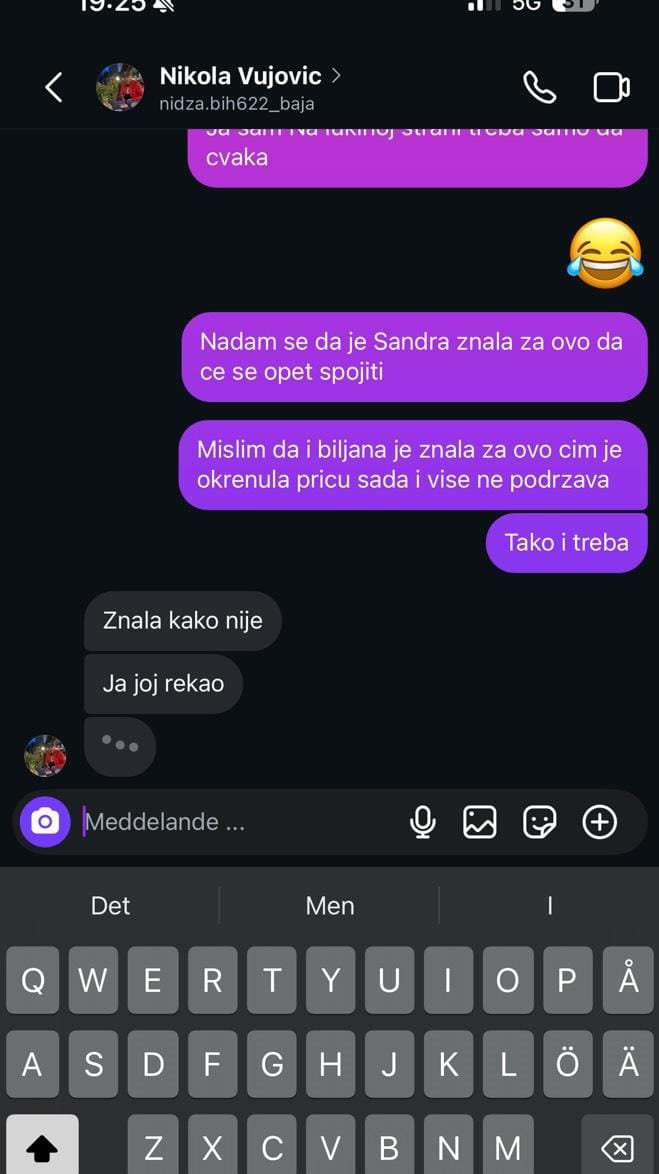The width and height of the screenshot is (659, 1174).
Task: Start a voice call with Nikola
Action: [x=539, y=87]
